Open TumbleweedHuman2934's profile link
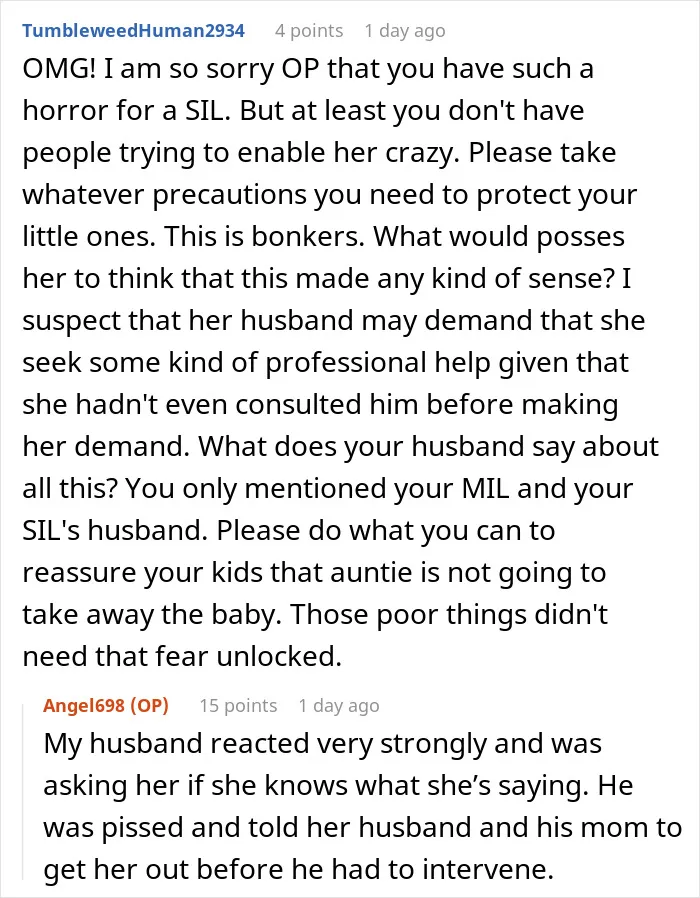The image size is (700, 898). (133, 30)
